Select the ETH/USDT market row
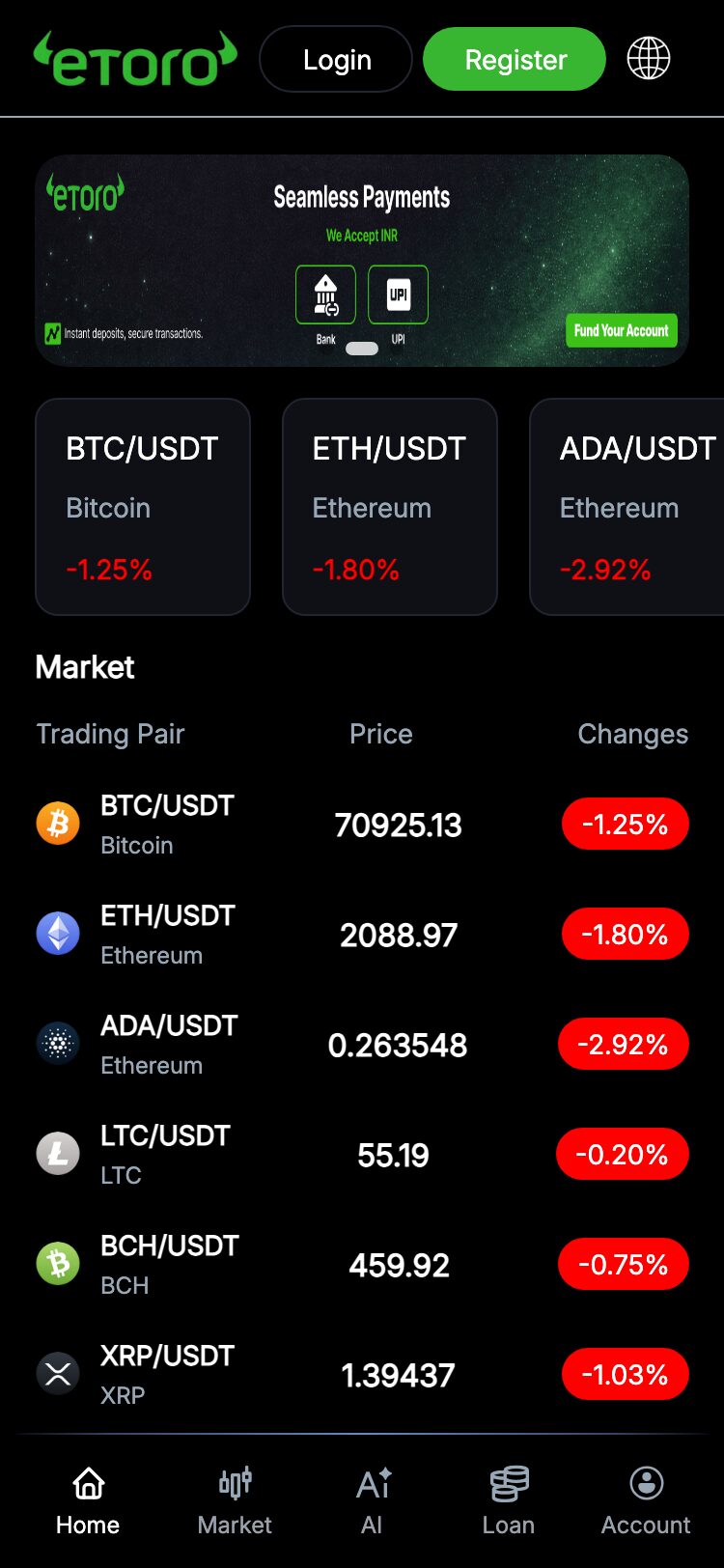 tap(362, 935)
